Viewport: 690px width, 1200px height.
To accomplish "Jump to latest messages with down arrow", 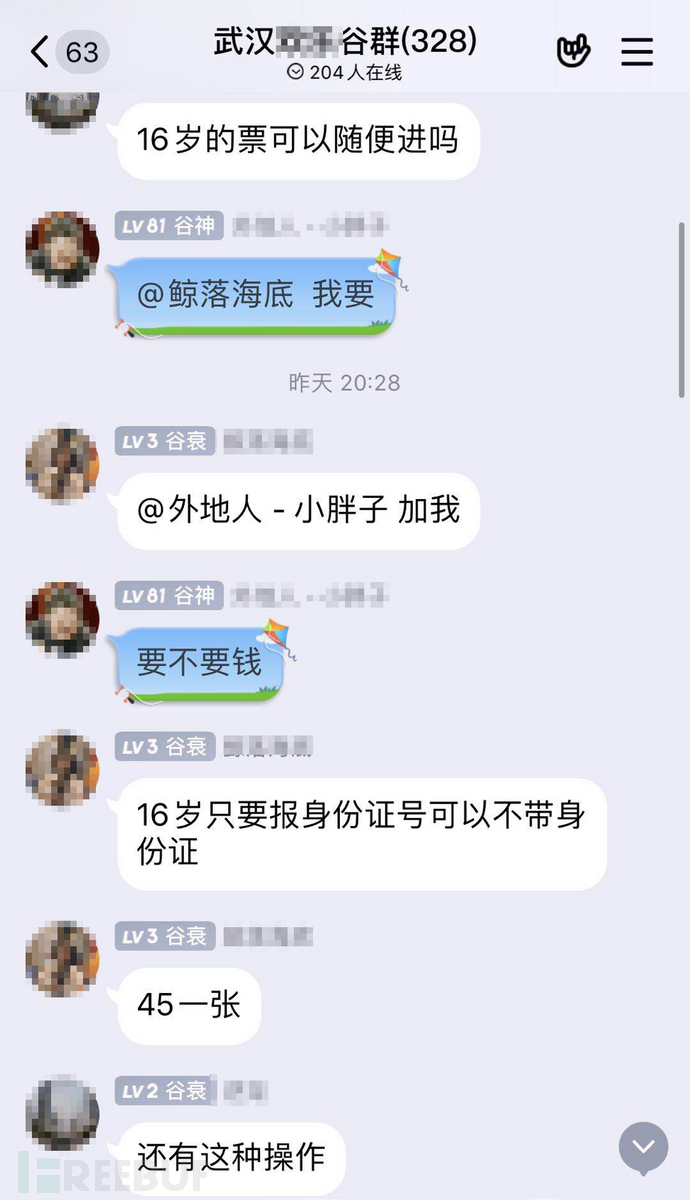I will pyautogui.click(x=643, y=1148).
